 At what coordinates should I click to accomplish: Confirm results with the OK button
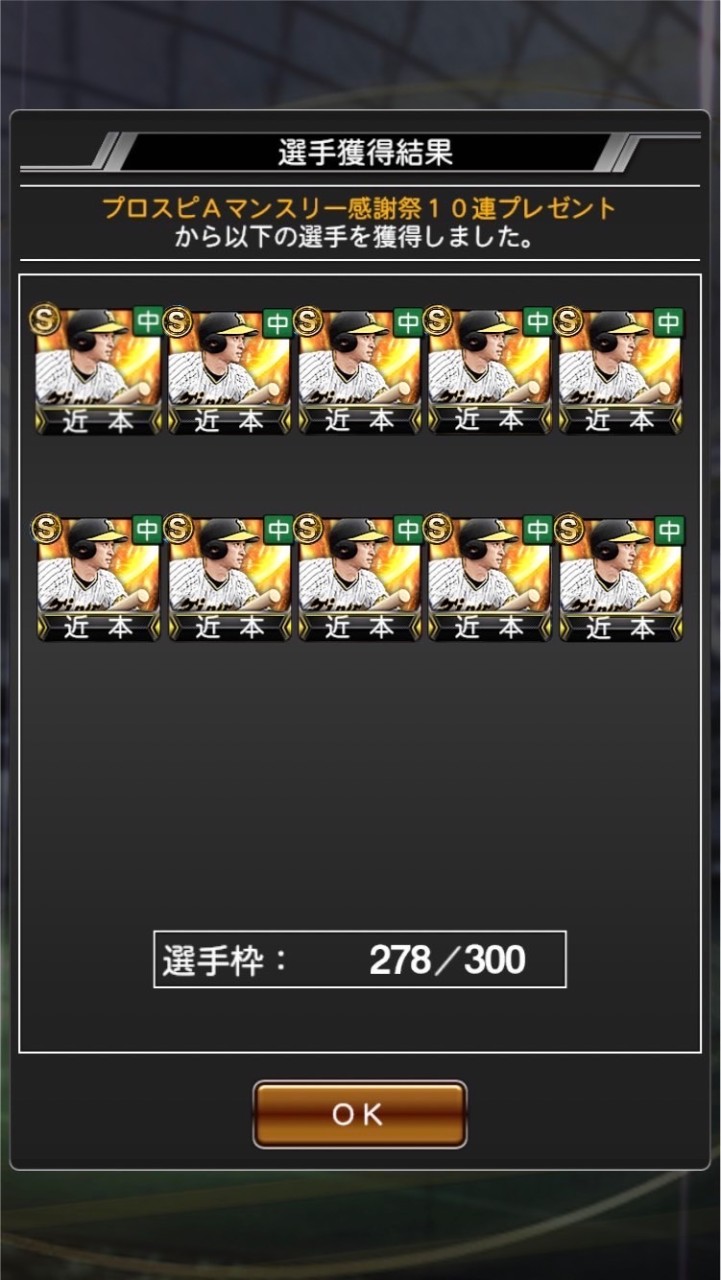(x=360, y=1114)
